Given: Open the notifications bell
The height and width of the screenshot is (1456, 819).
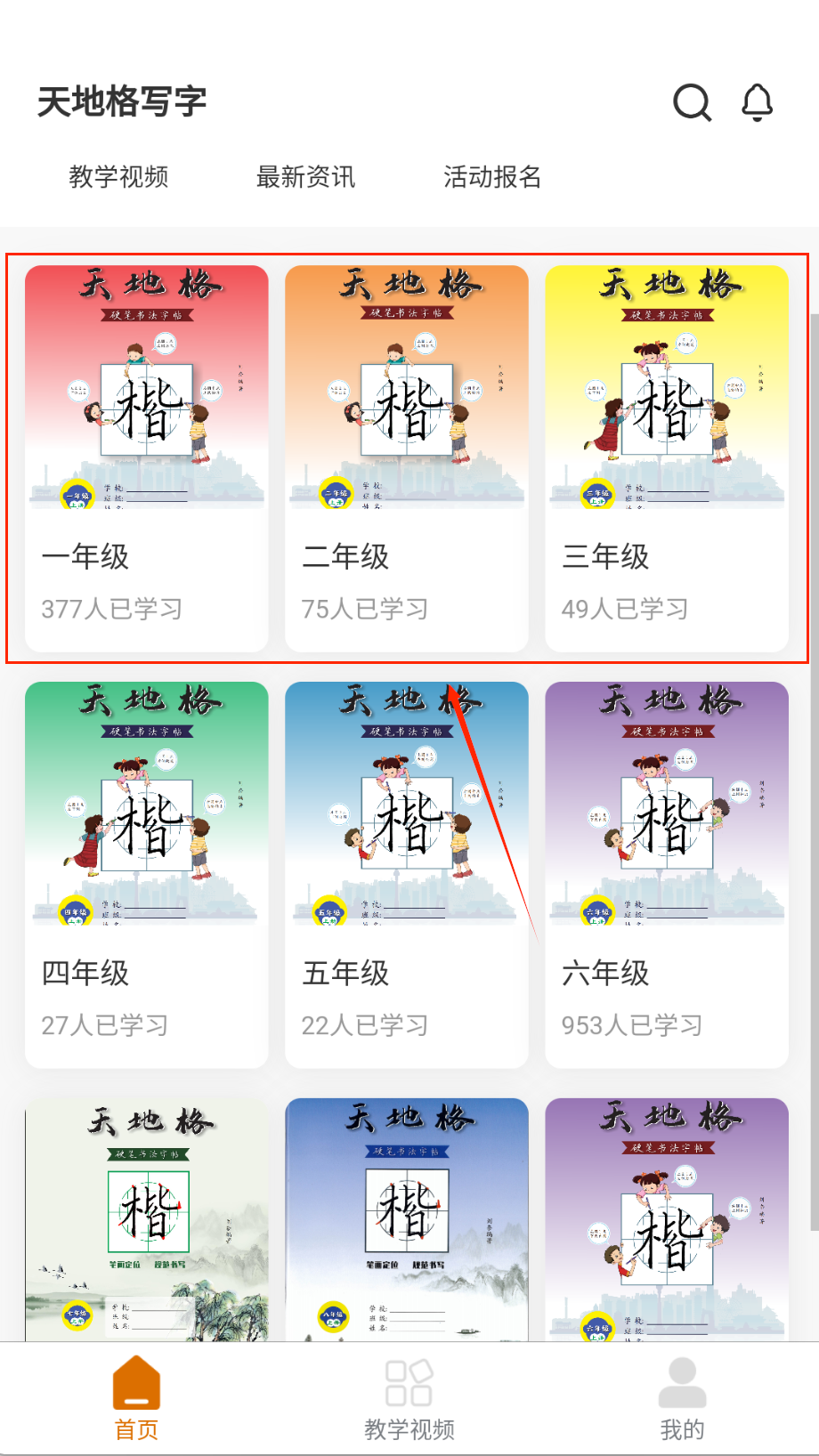Looking at the screenshot, I should 757,102.
